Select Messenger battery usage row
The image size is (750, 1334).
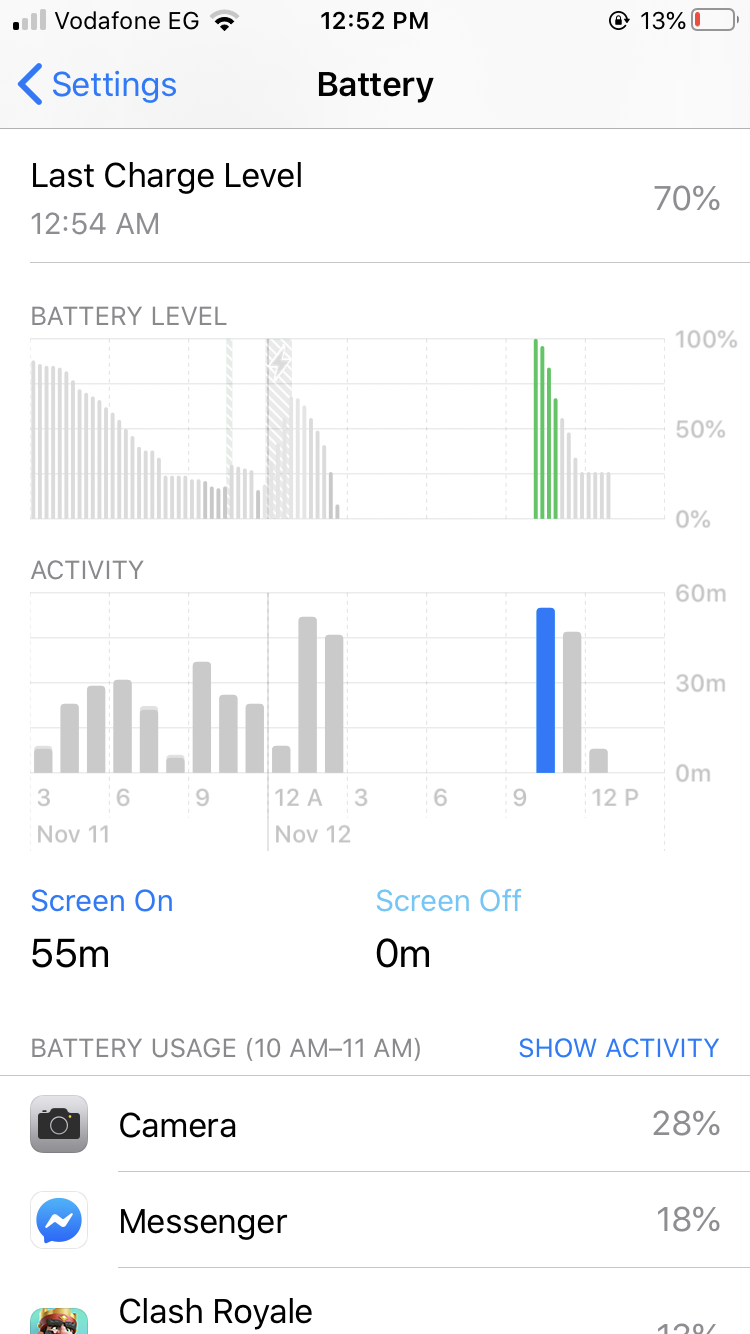[375, 1221]
